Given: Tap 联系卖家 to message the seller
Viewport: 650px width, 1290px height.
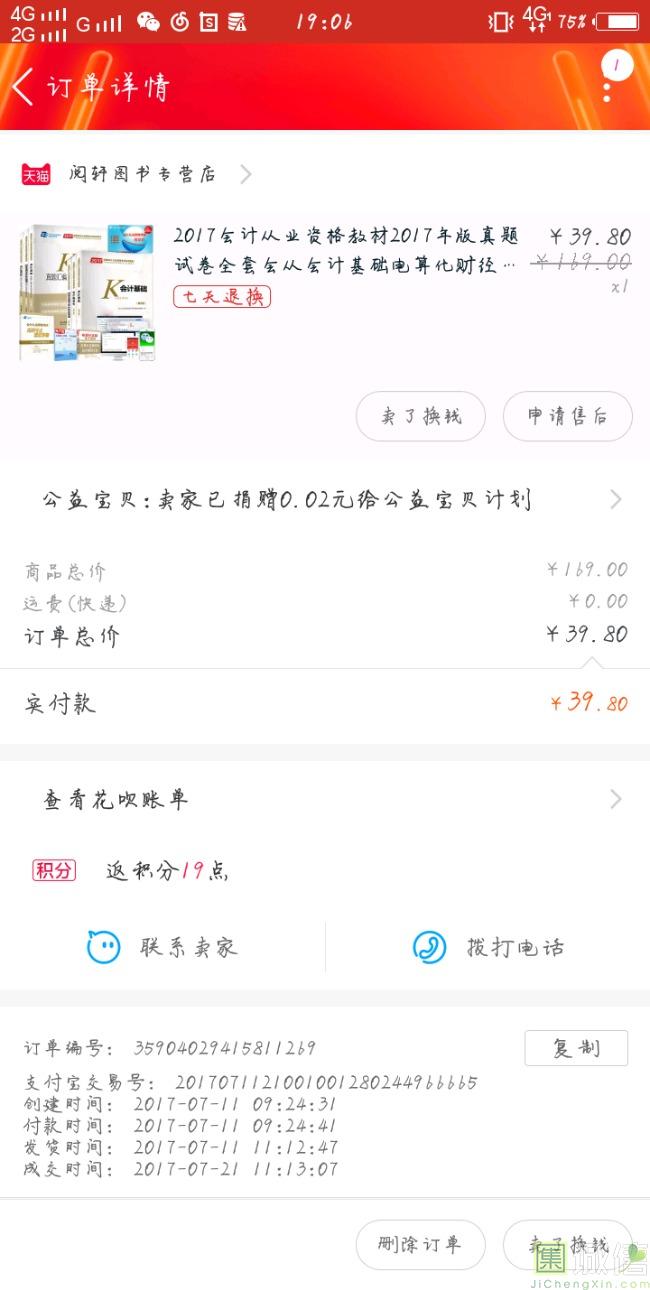Looking at the screenshot, I should (x=163, y=947).
